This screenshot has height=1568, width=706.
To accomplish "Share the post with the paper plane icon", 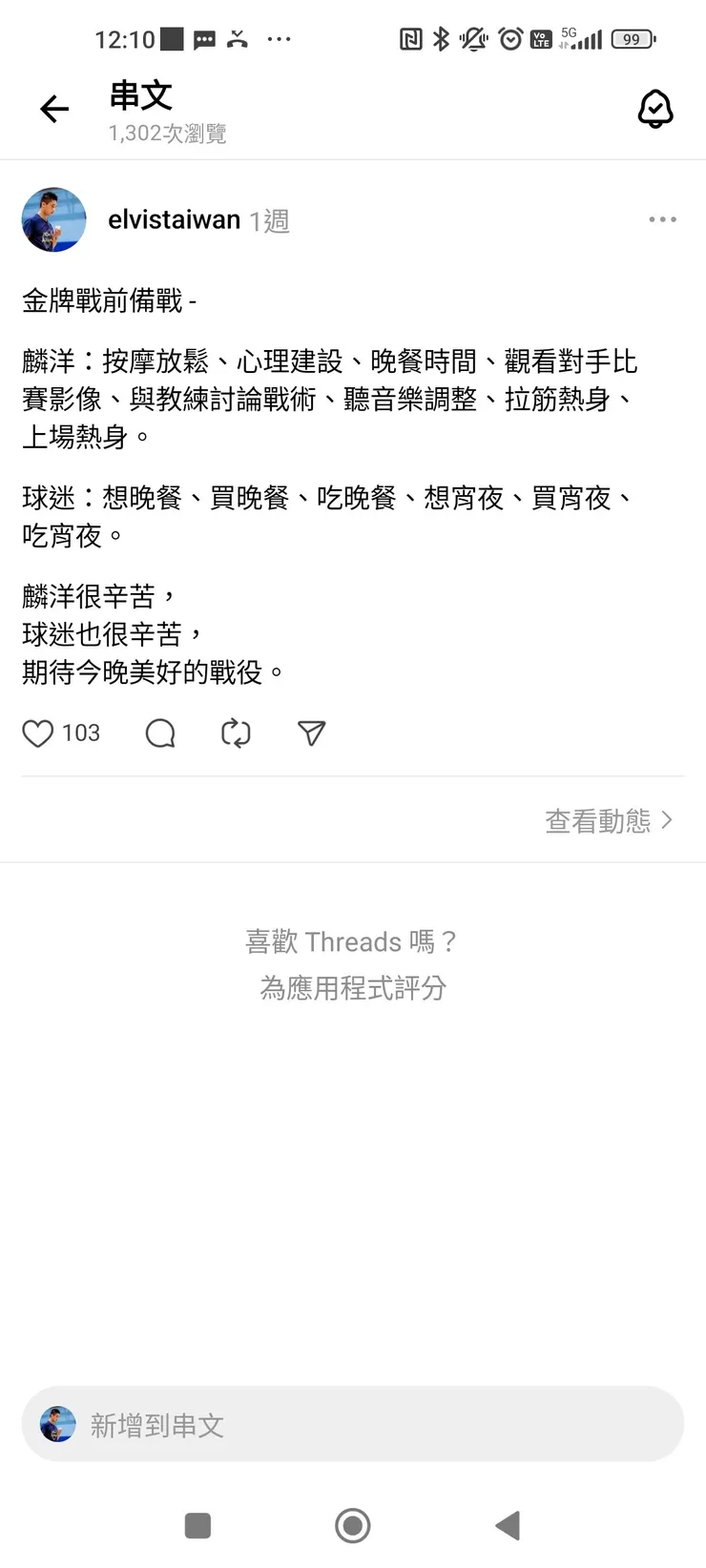I will pyautogui.click(x=311, y=733).
